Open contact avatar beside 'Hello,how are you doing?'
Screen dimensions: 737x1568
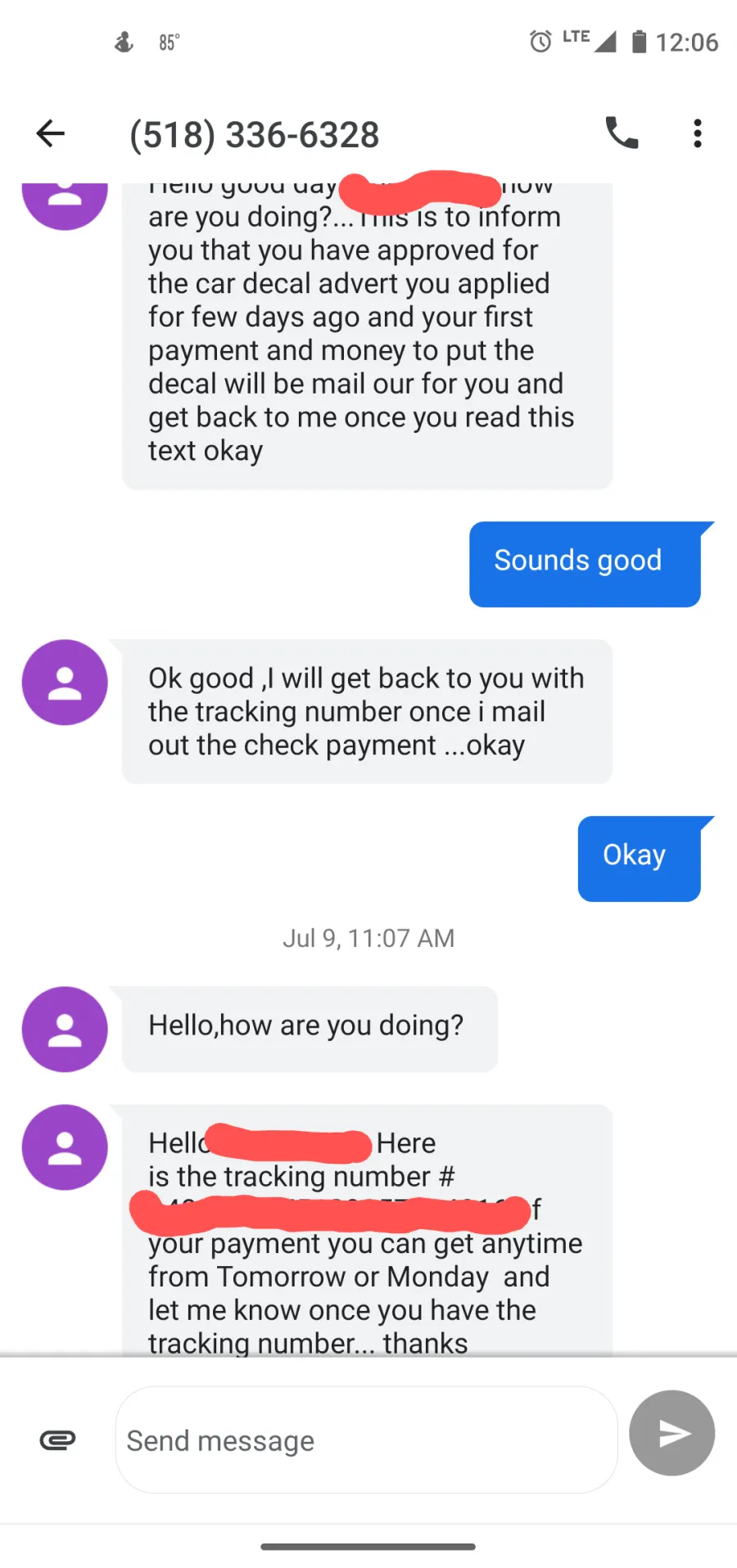tap(65, 1029)
